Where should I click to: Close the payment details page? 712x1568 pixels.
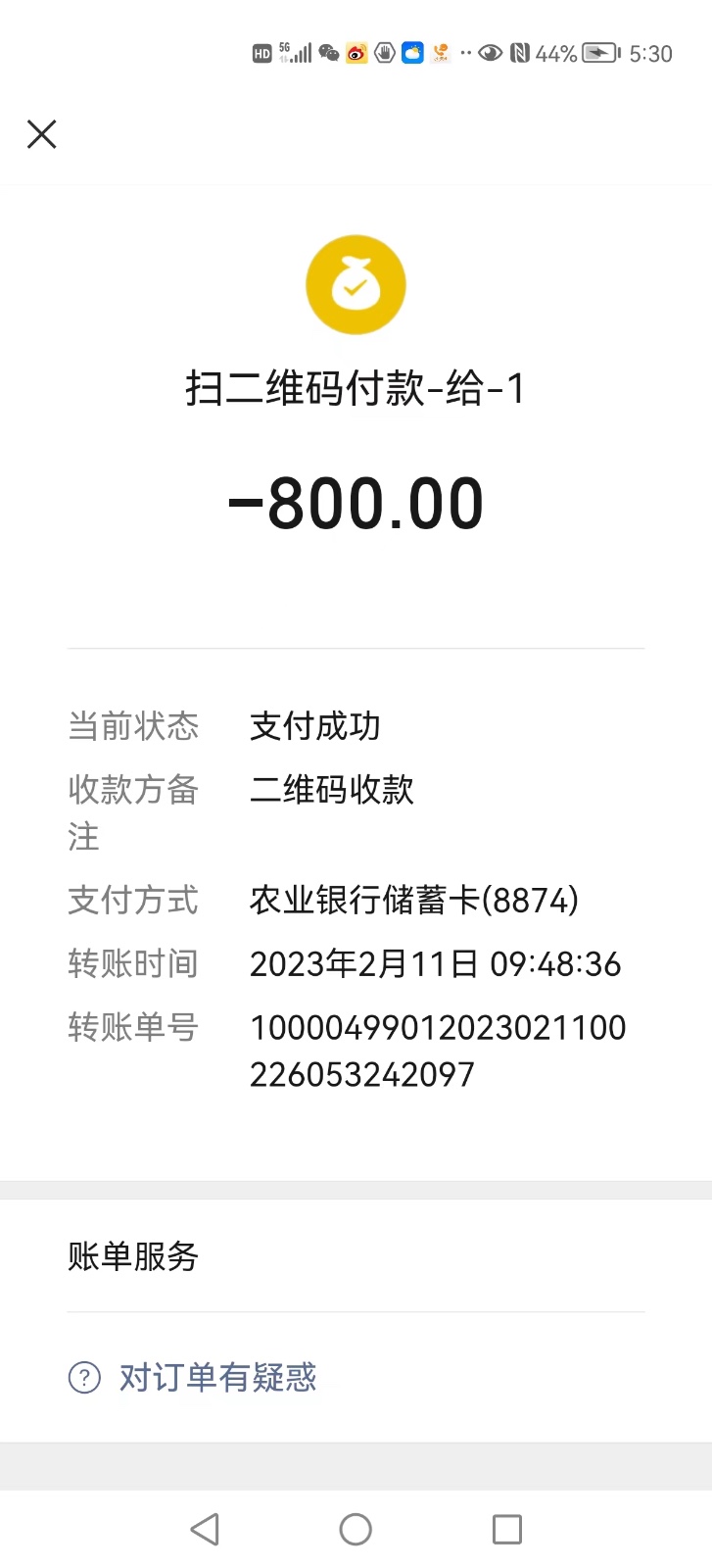coord(42,134)
